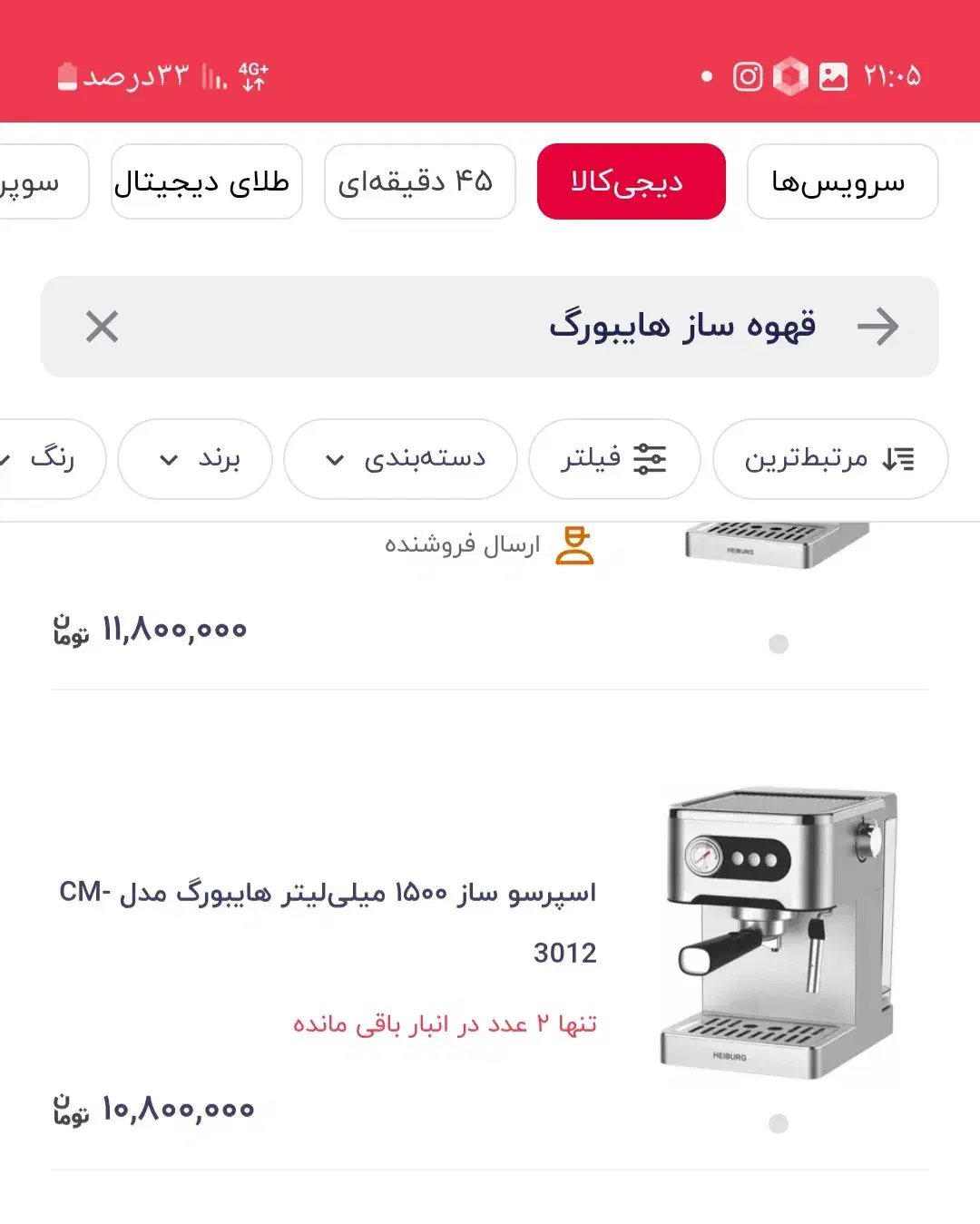The image size is (980, 1224).
Task: Tap the carousel dot under the product image
Action: (x=778, y=1122)
